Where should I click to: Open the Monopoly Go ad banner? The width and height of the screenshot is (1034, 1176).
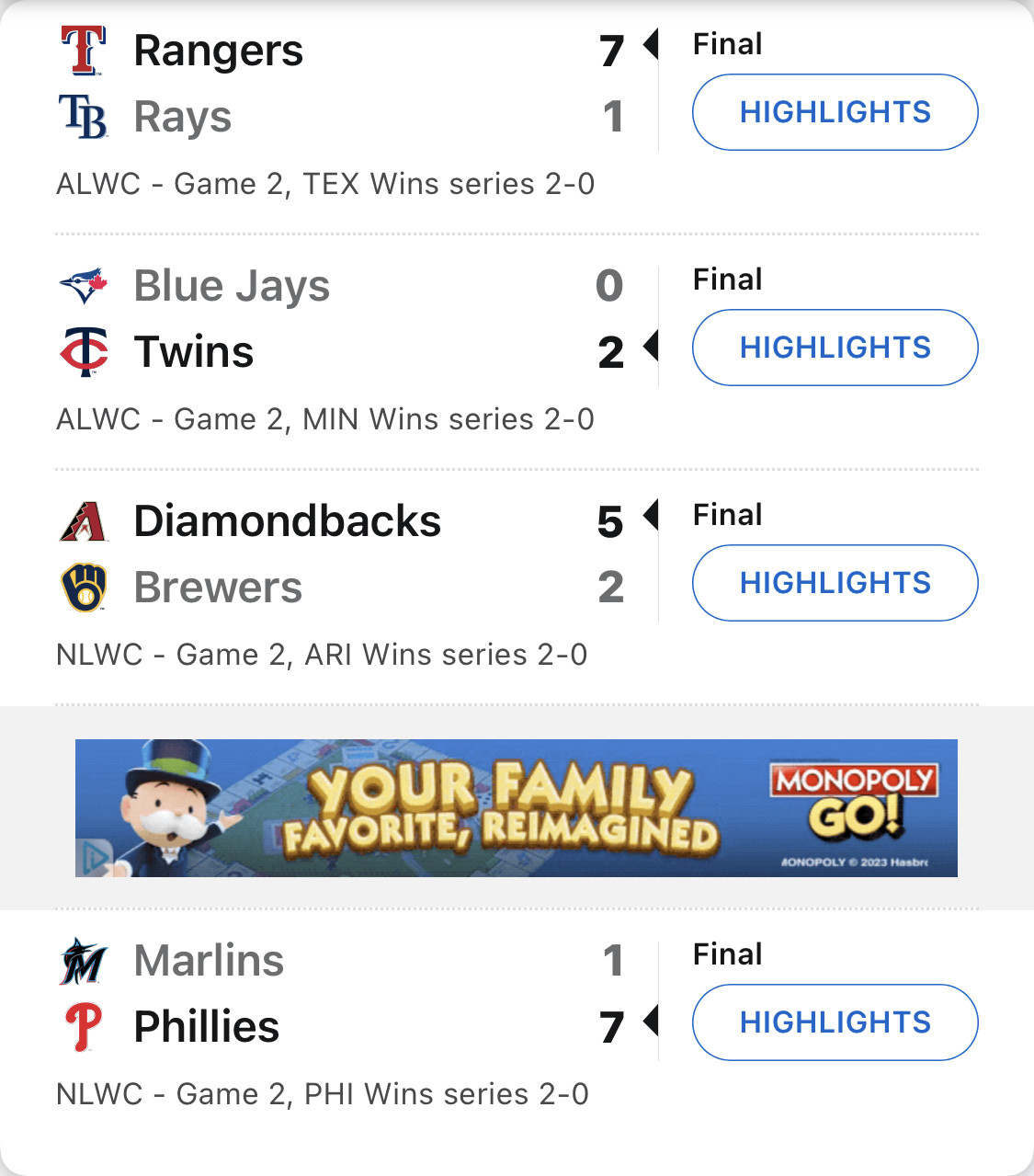[516, 807]
